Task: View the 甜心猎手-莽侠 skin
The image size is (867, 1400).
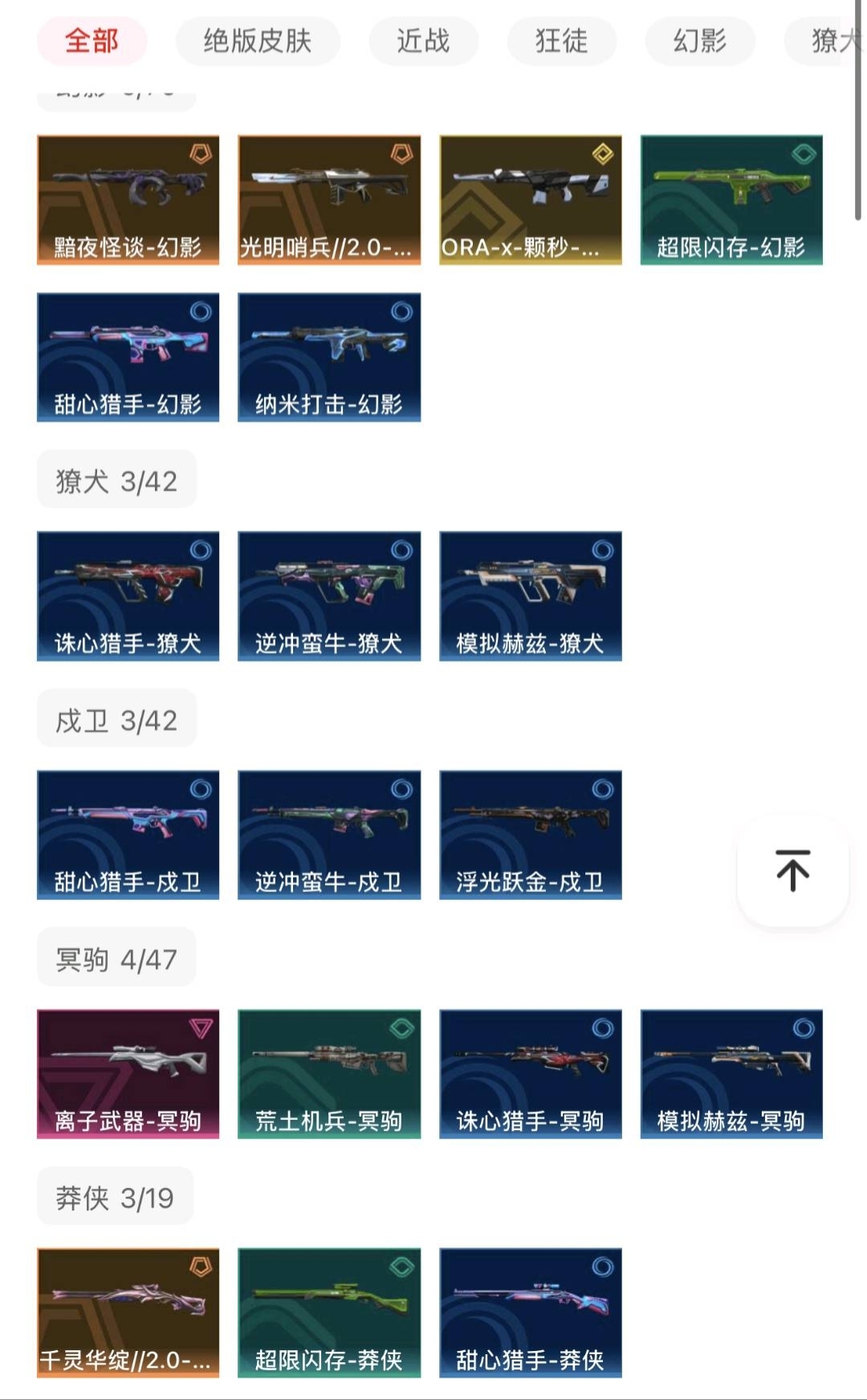Action: tap(530, 1312)
